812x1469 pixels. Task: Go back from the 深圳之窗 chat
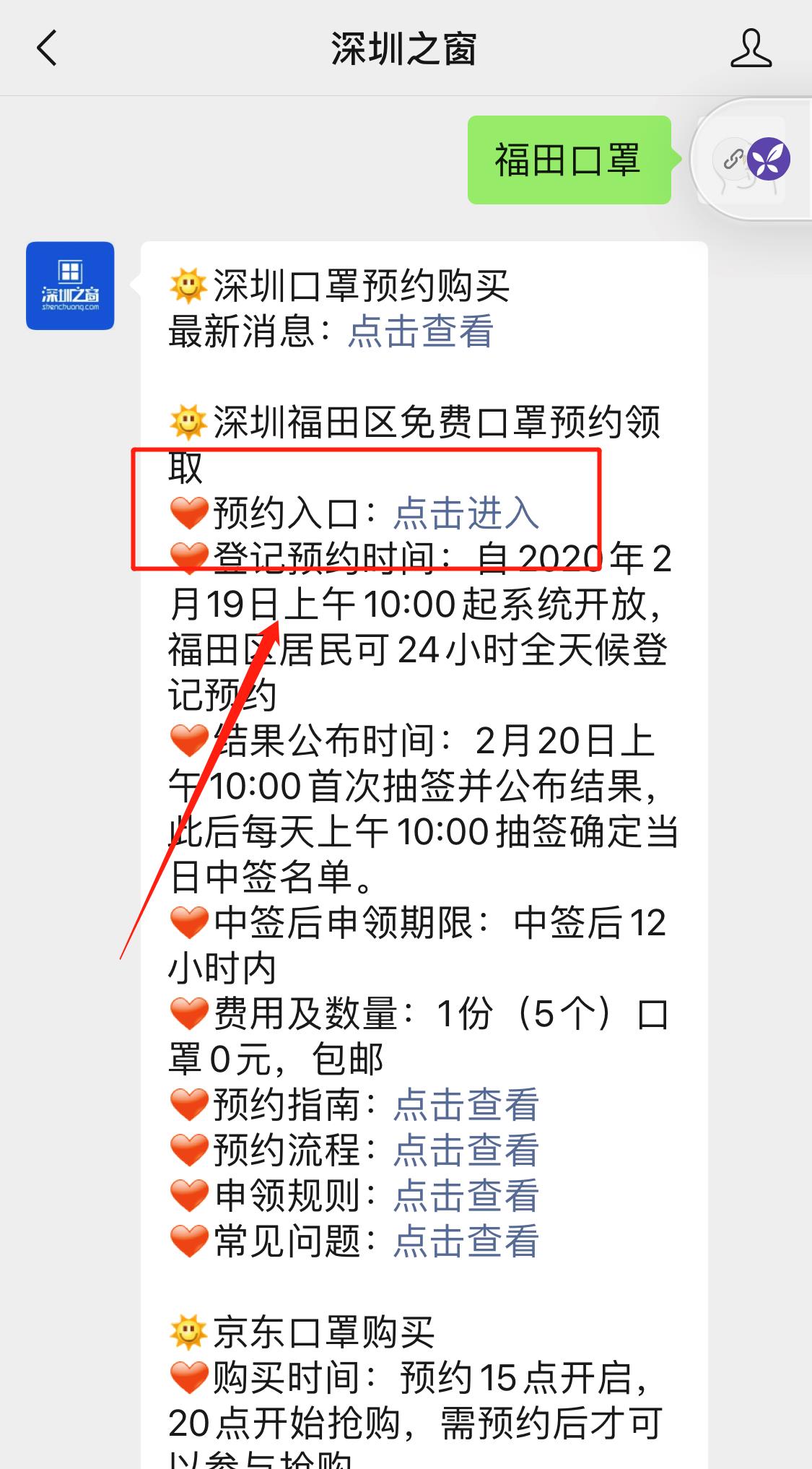point(47,49)
